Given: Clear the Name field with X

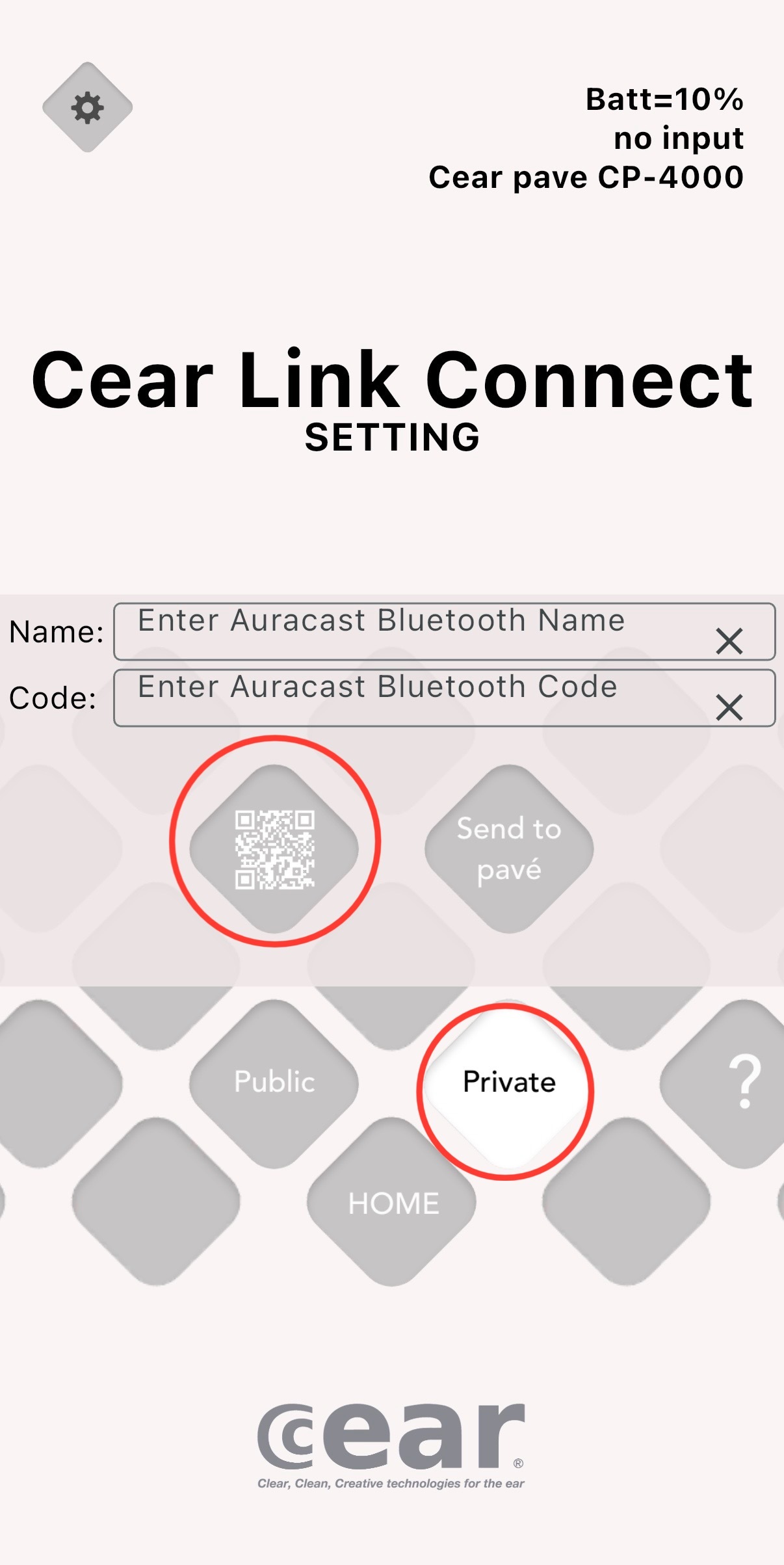Looking at the screenshot, I should point(729,641).
